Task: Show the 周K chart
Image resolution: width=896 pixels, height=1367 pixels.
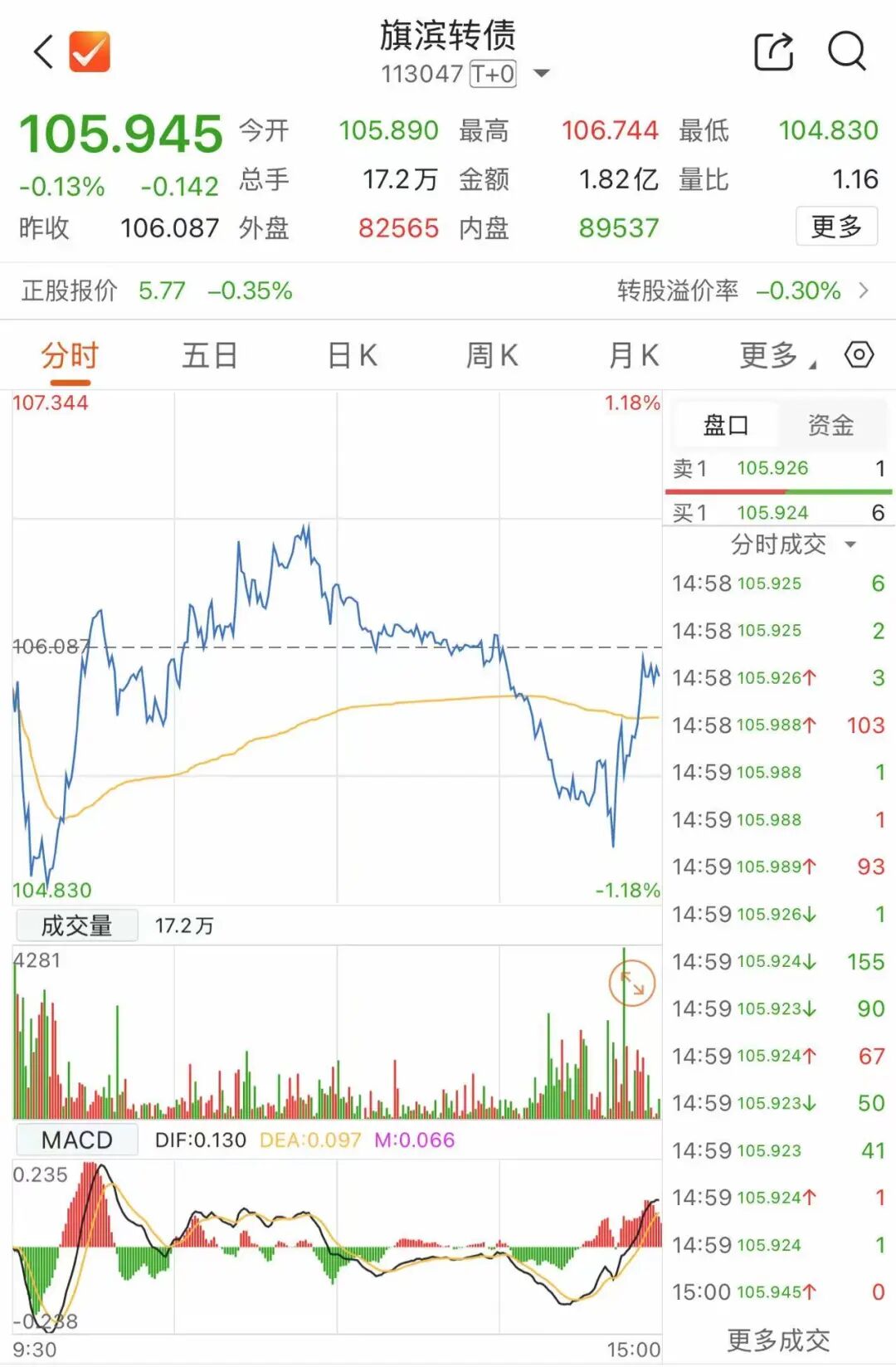Action: (x=492, y=356)
